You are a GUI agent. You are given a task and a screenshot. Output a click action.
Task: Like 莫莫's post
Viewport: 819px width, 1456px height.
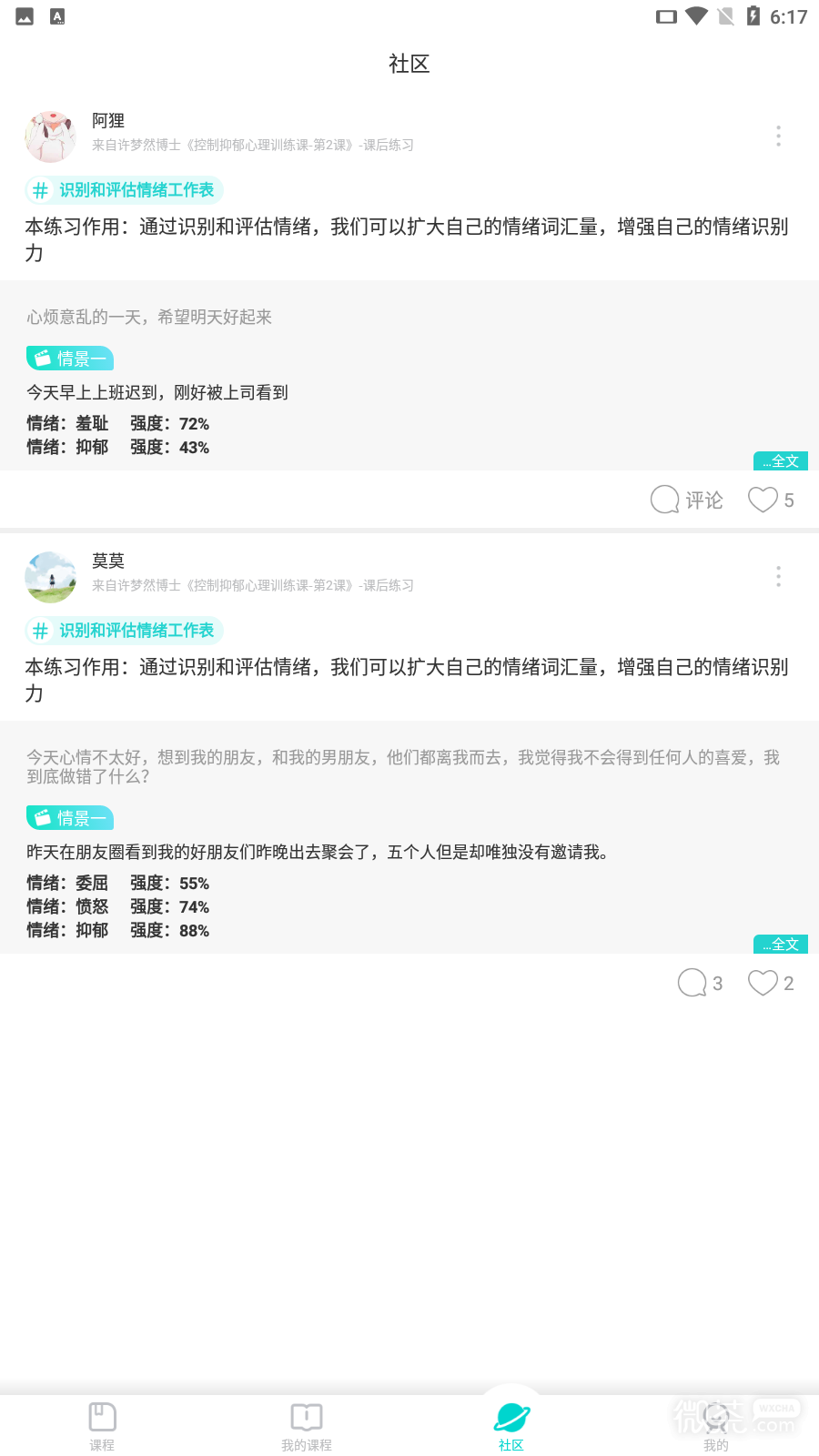[x=771, y=983]
